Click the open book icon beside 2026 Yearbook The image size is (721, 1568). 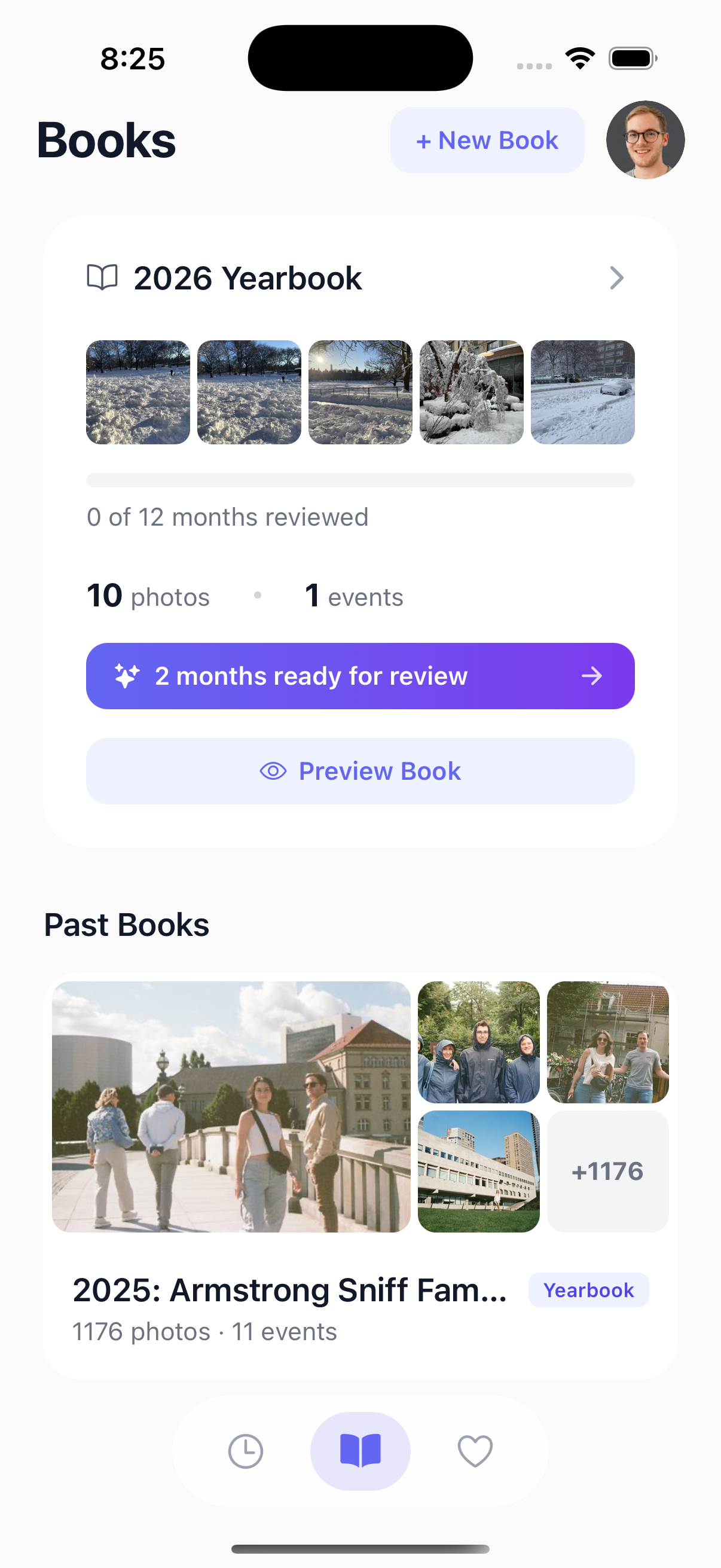coord(102,277)
